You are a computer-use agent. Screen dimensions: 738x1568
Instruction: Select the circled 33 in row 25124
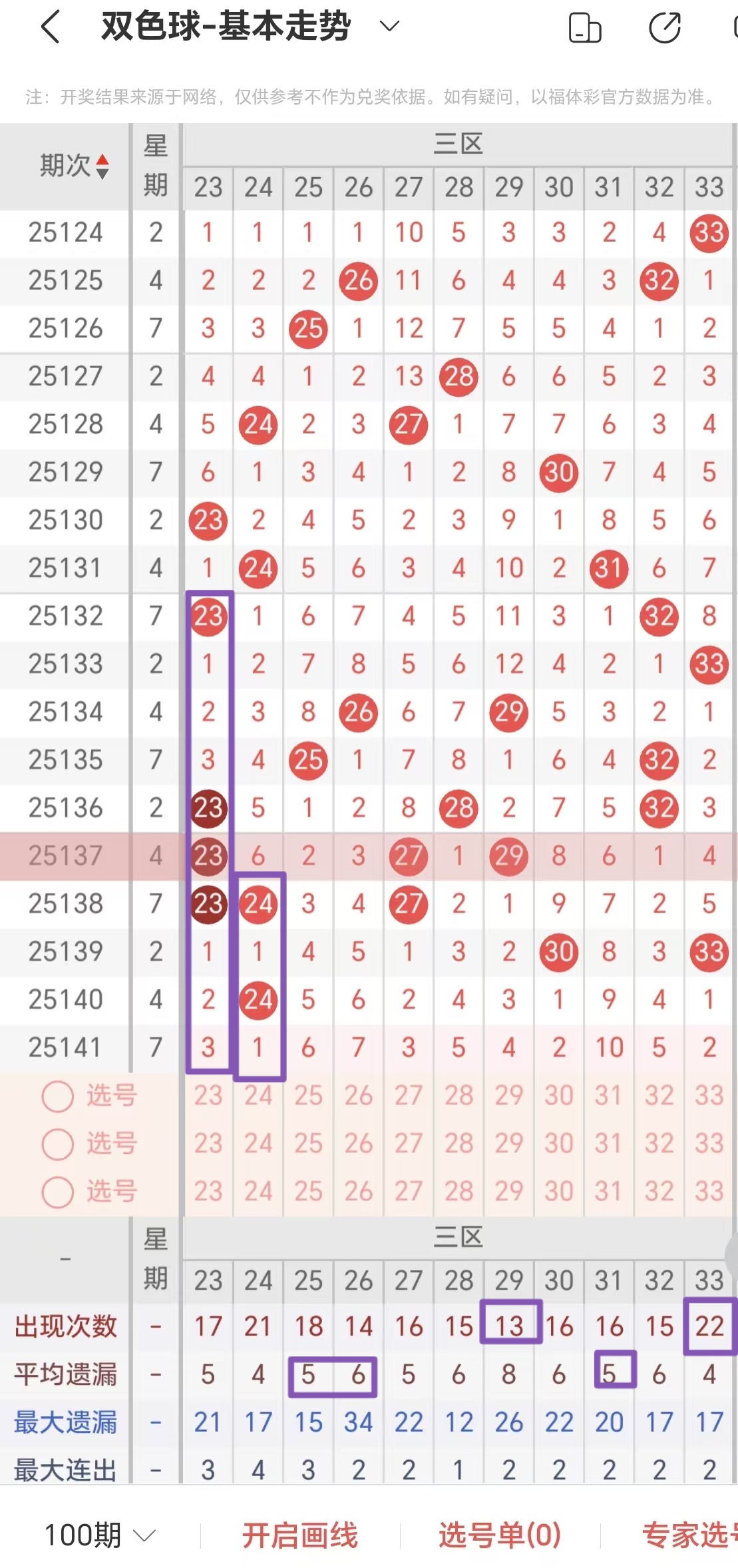[x=709, y=232]
